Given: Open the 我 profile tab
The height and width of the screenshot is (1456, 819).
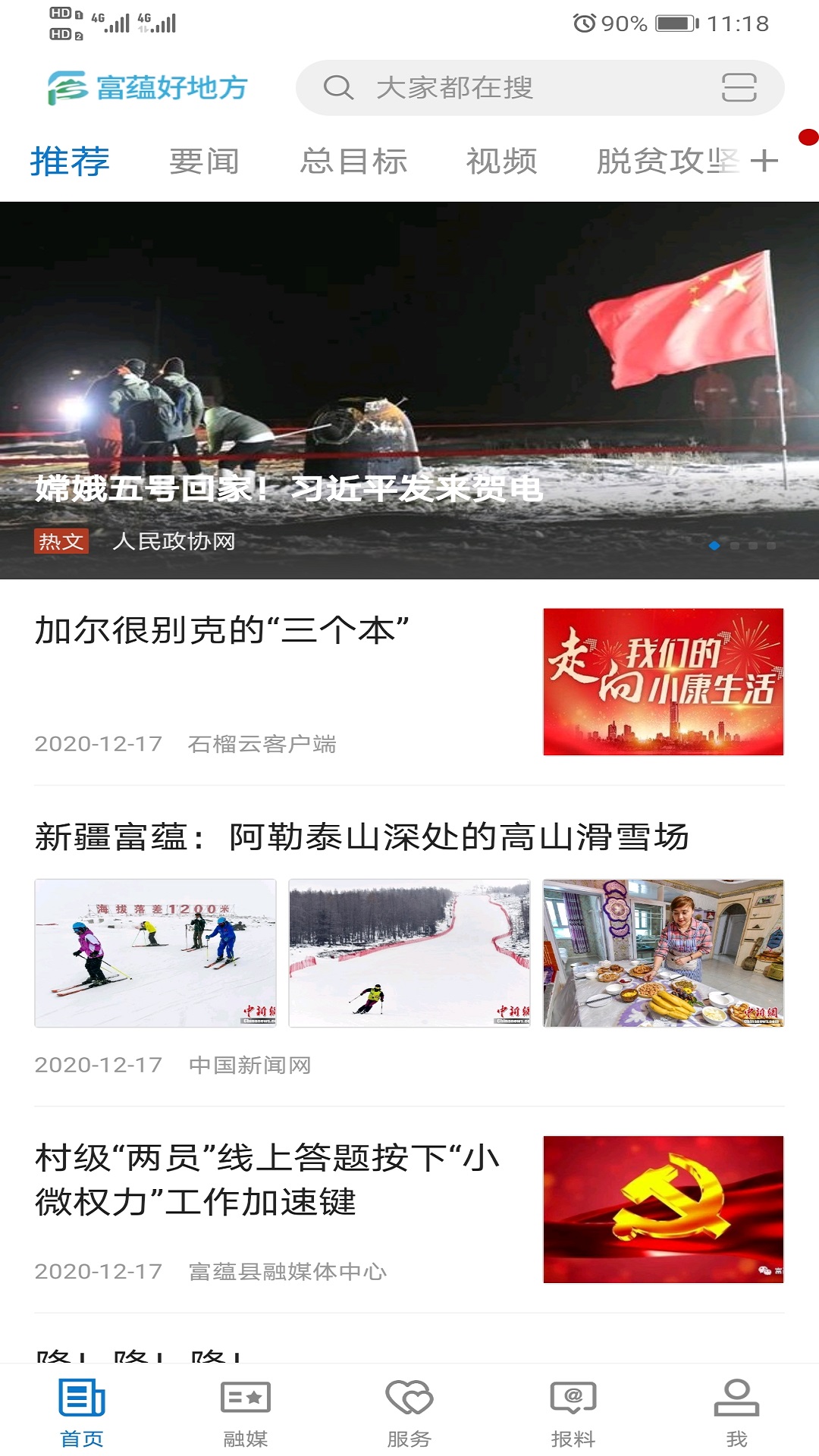Looking at the screenshot, I should click(736, 1412).
